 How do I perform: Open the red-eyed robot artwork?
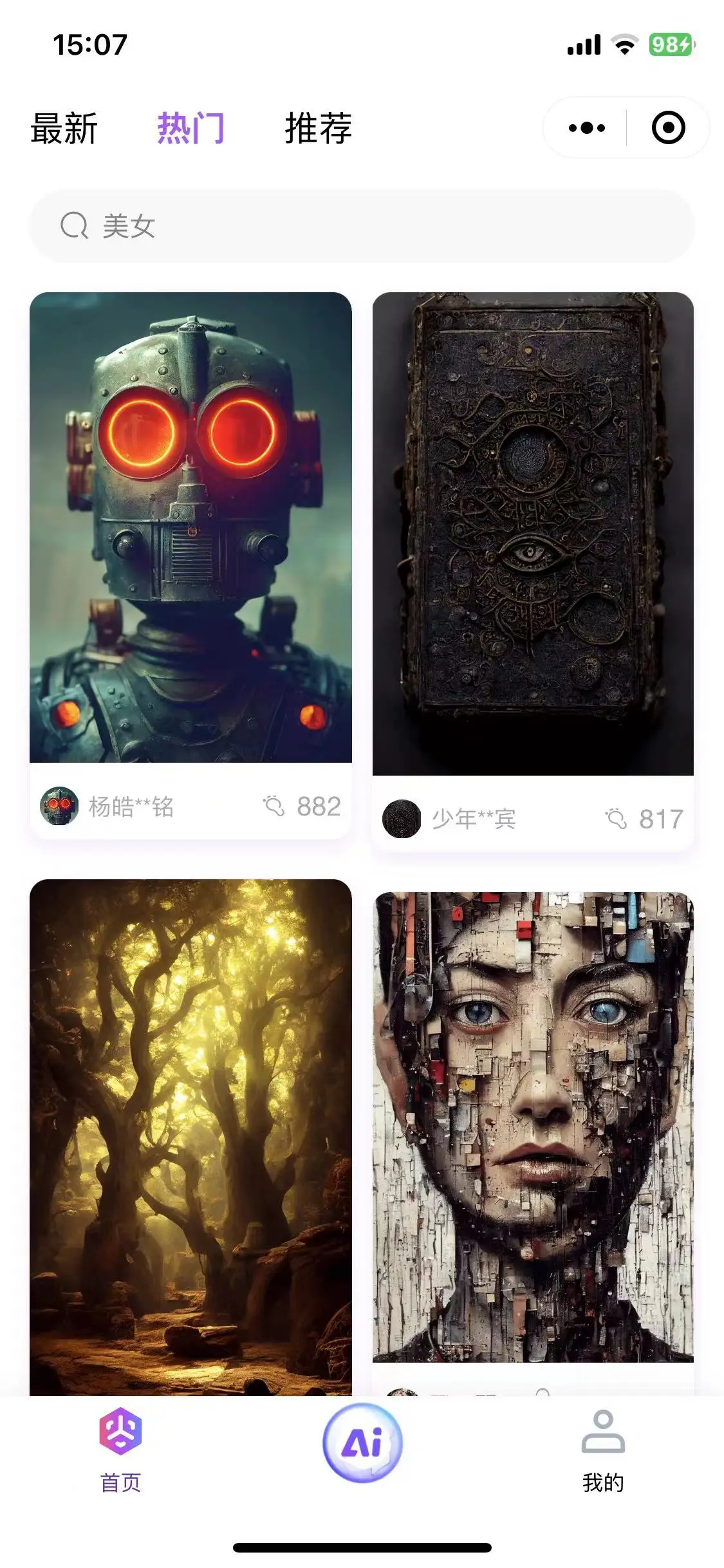[x=190, y=527]
